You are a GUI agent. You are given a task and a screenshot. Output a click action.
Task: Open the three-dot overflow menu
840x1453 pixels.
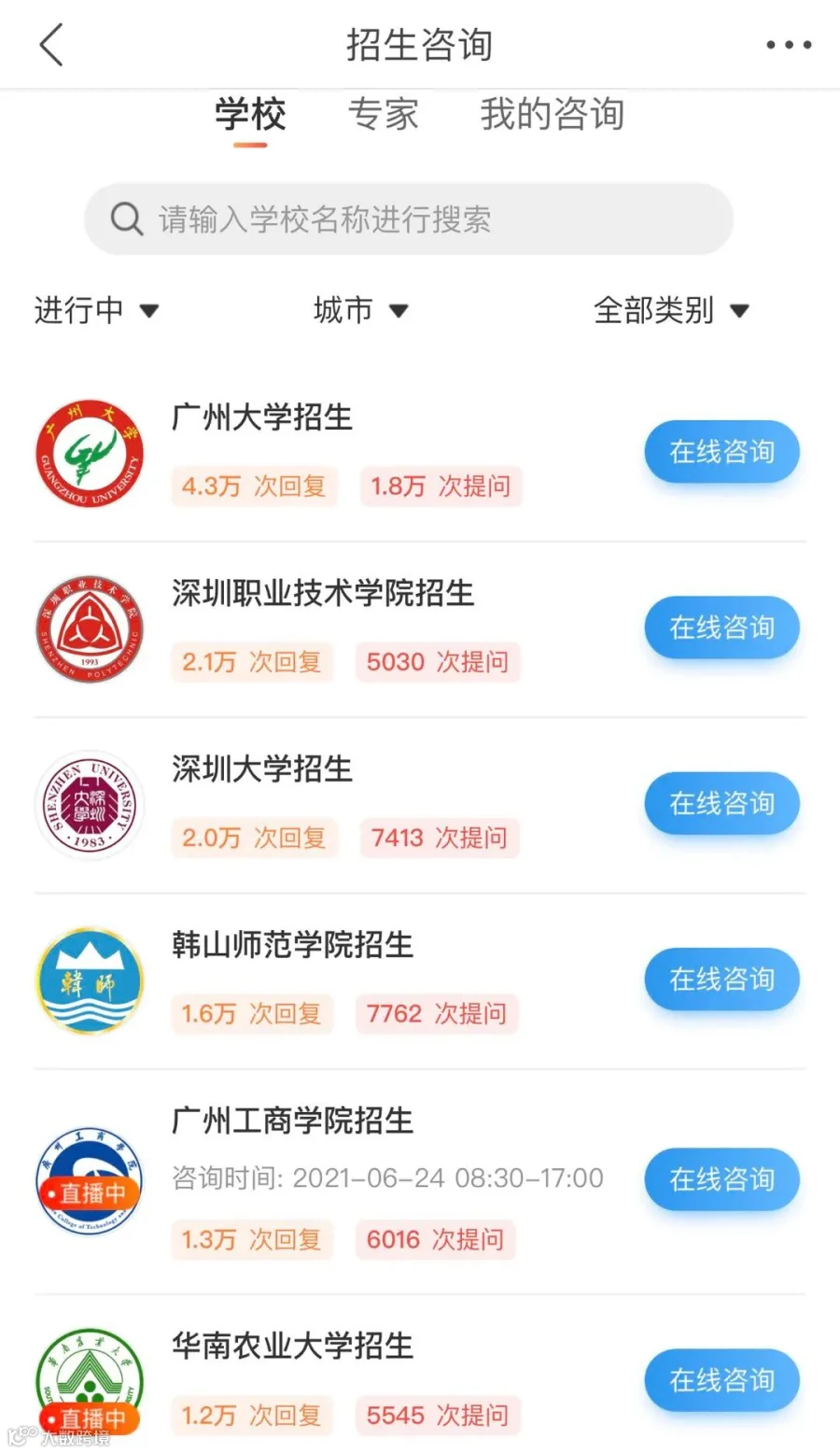[x=789, y=45]
